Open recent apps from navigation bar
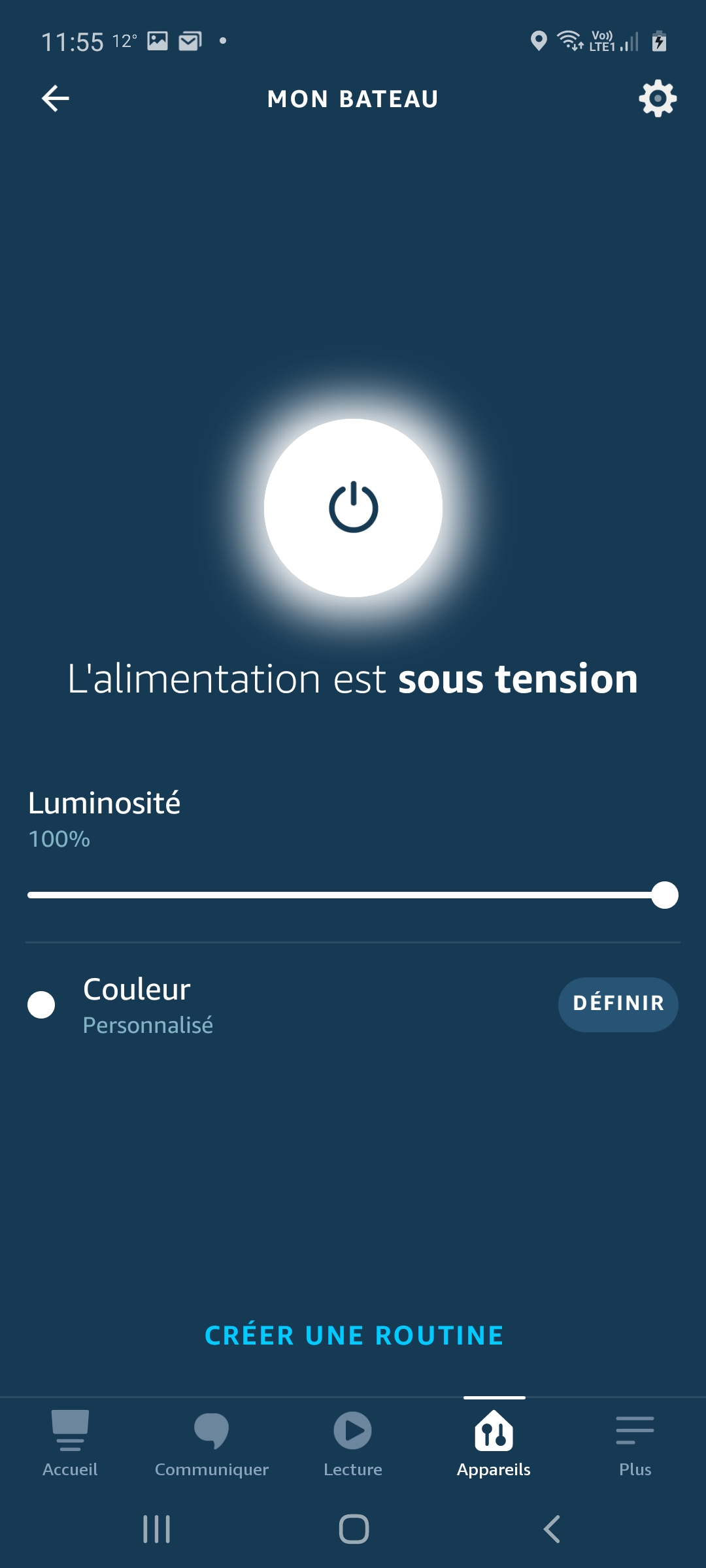Screen dimensions: 706x1568 157,1529
